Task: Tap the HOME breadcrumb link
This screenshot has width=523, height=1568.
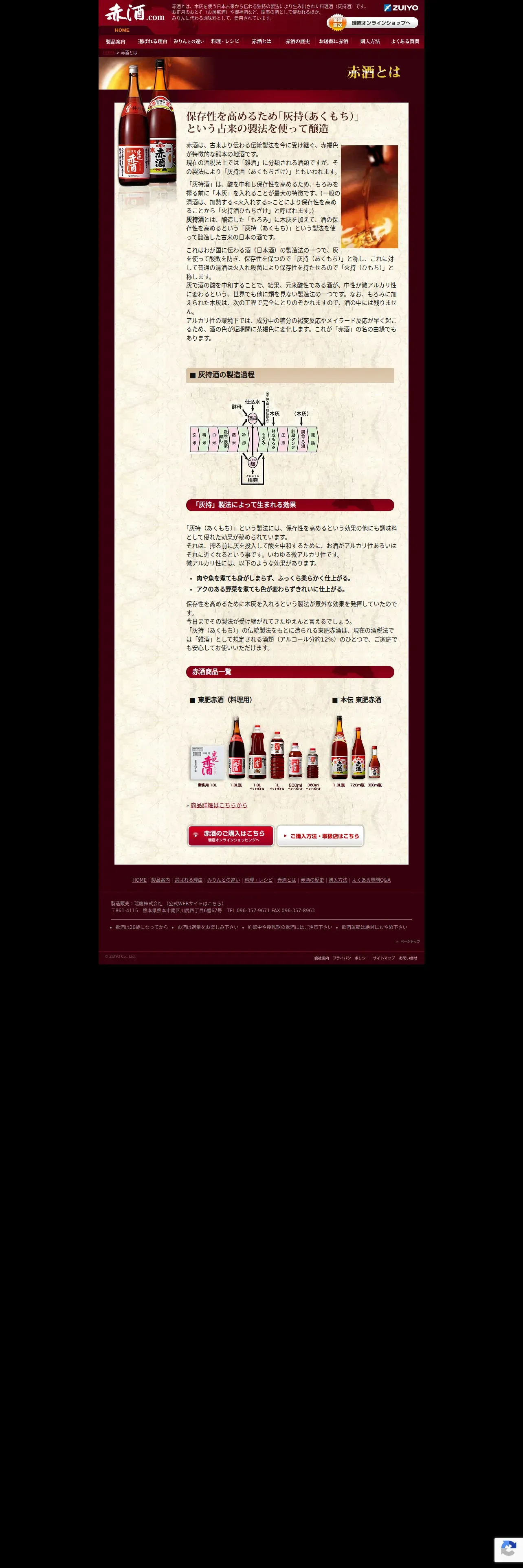Action: [108, 53]
